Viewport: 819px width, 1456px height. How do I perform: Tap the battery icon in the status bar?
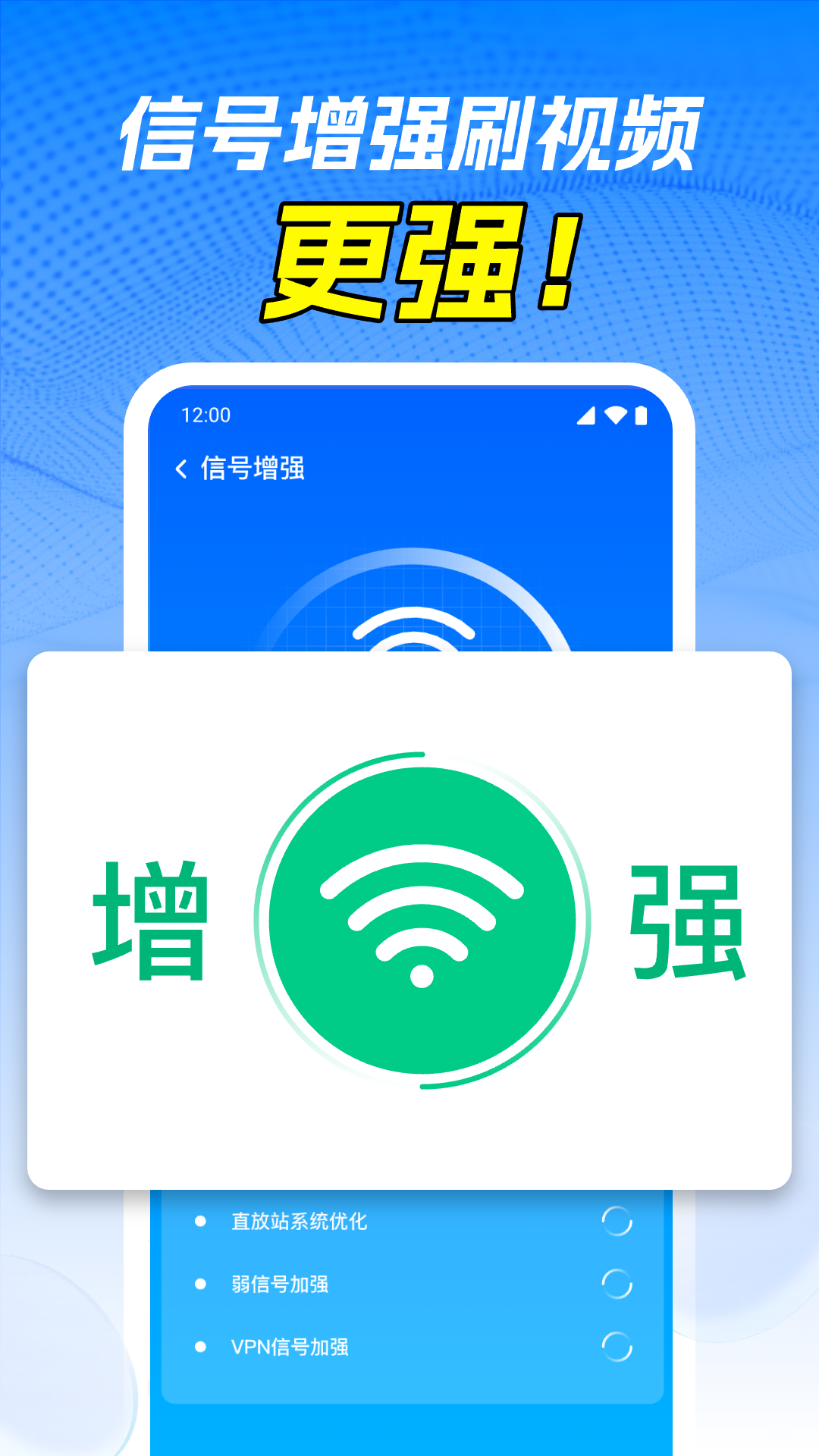[642, 413]
